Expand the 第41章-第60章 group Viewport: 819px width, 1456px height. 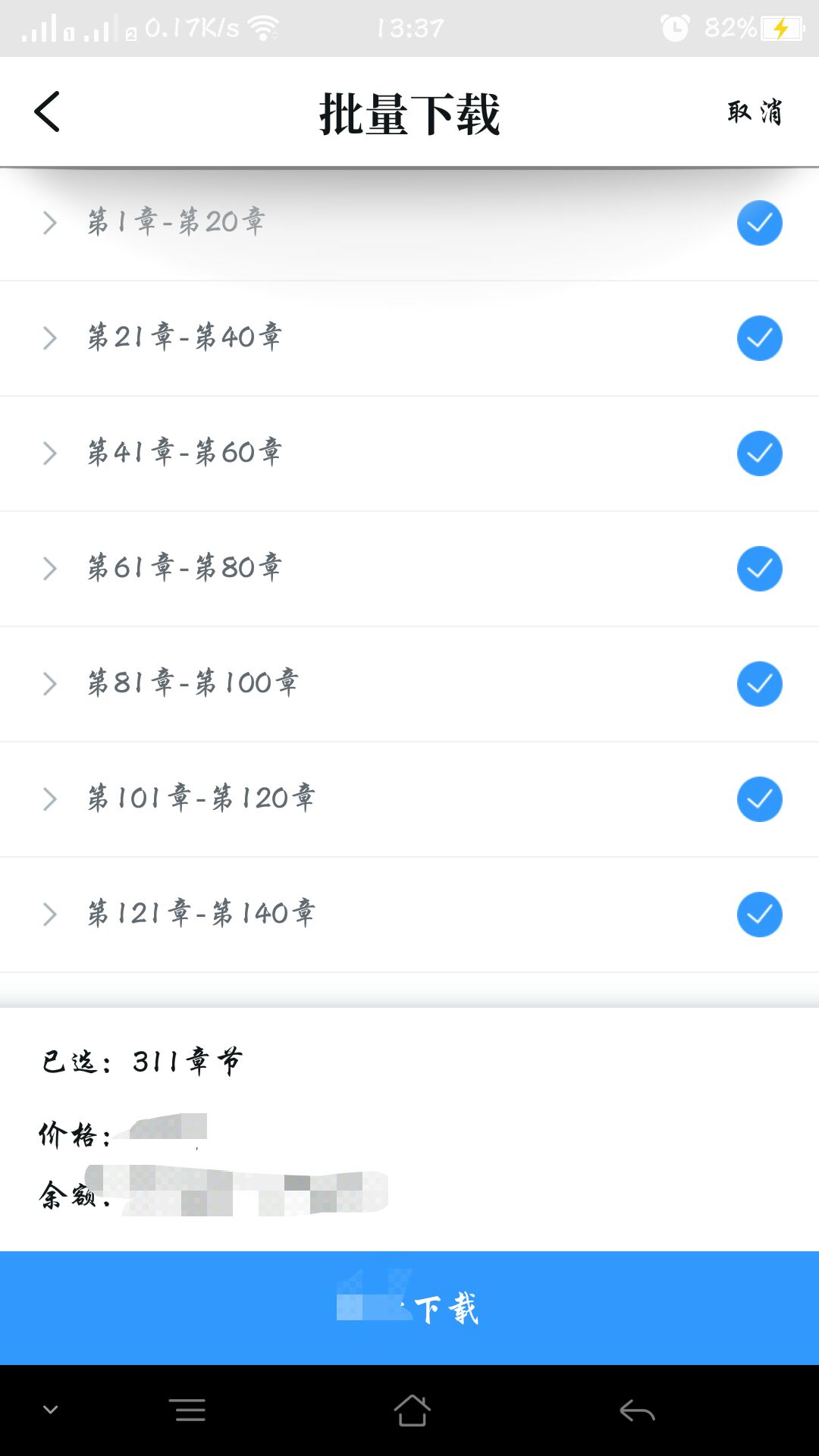[50, 453]
